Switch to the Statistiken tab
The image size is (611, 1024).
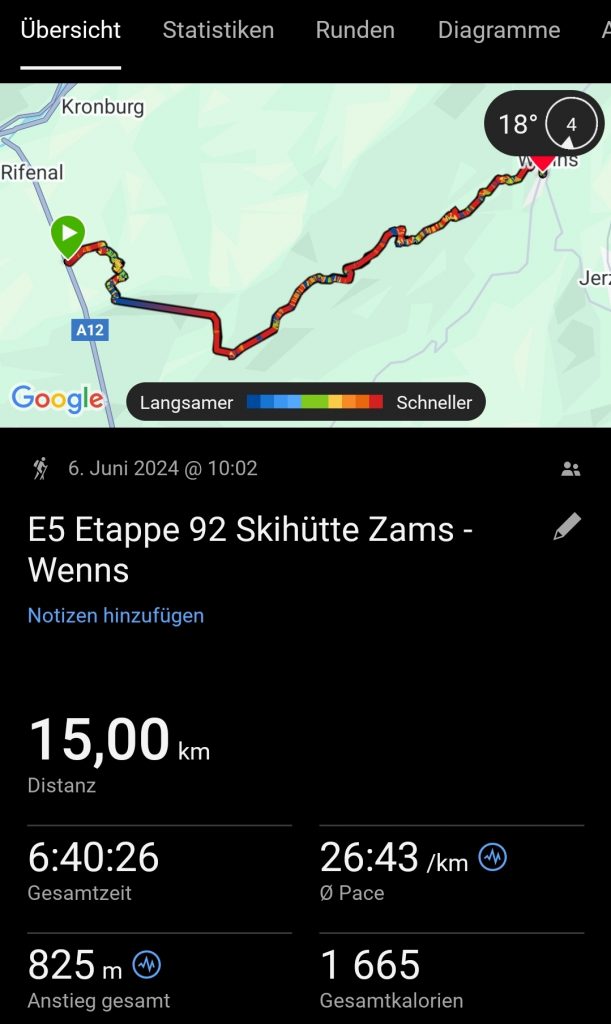tap(218, 30)
